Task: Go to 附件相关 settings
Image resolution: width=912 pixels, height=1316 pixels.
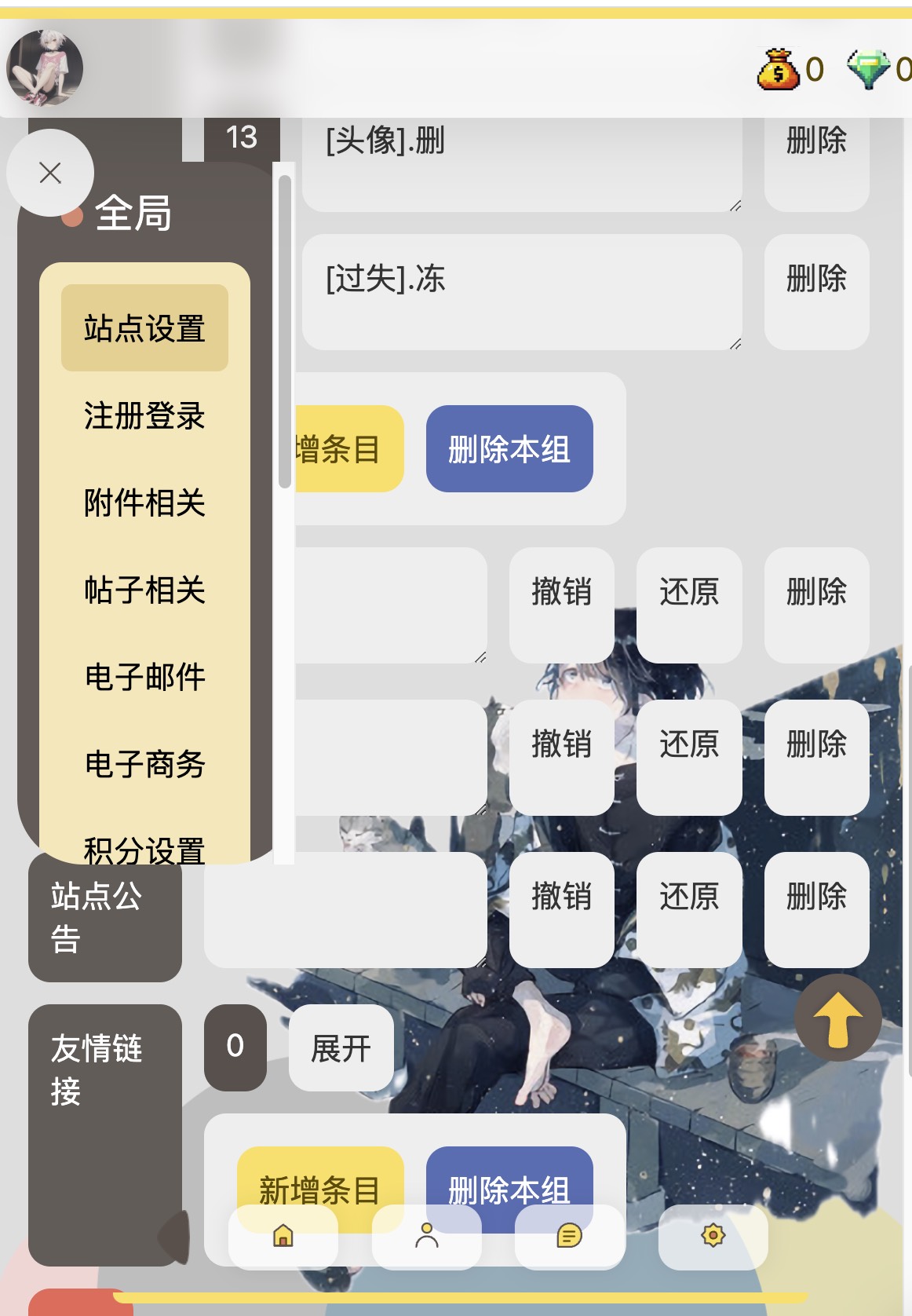Action: click(144, 503)
